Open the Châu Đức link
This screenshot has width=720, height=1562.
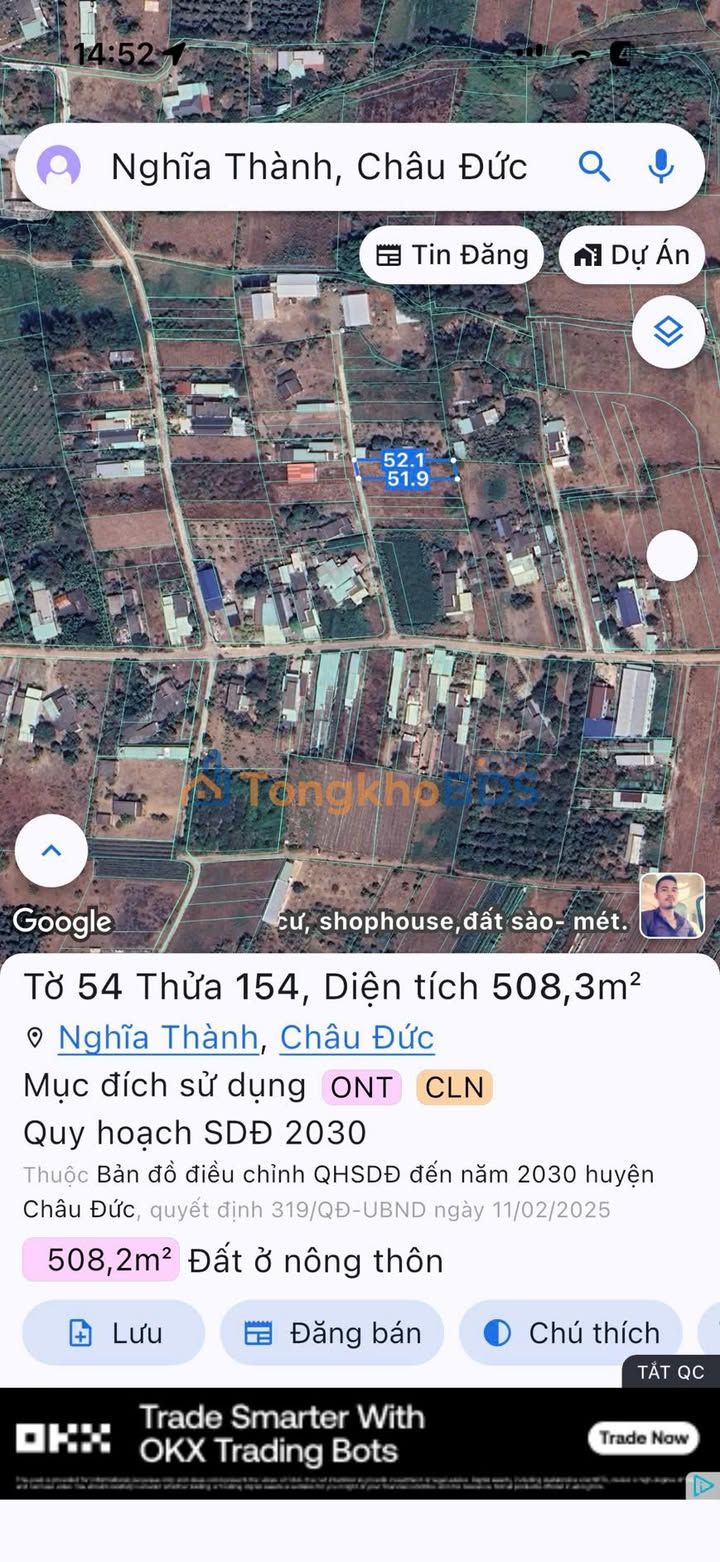[x=357, y=1037]
